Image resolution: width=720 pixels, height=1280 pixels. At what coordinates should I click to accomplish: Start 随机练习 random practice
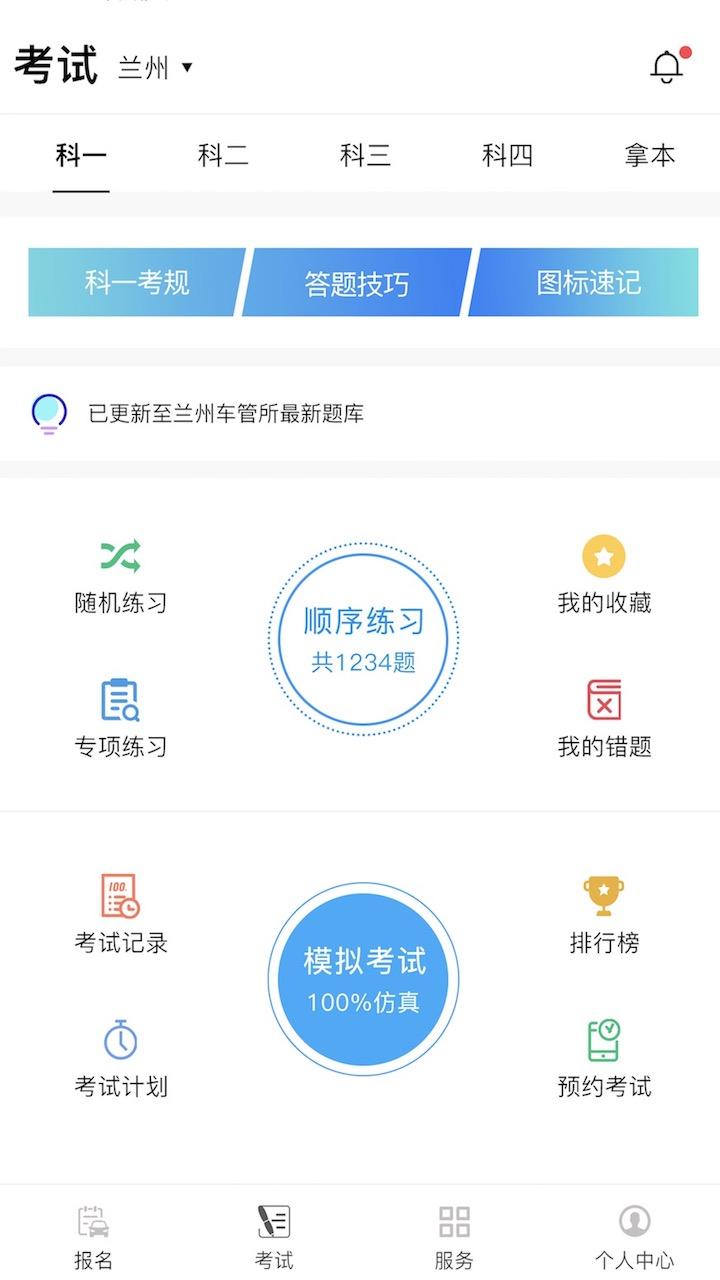pos(121,576)
